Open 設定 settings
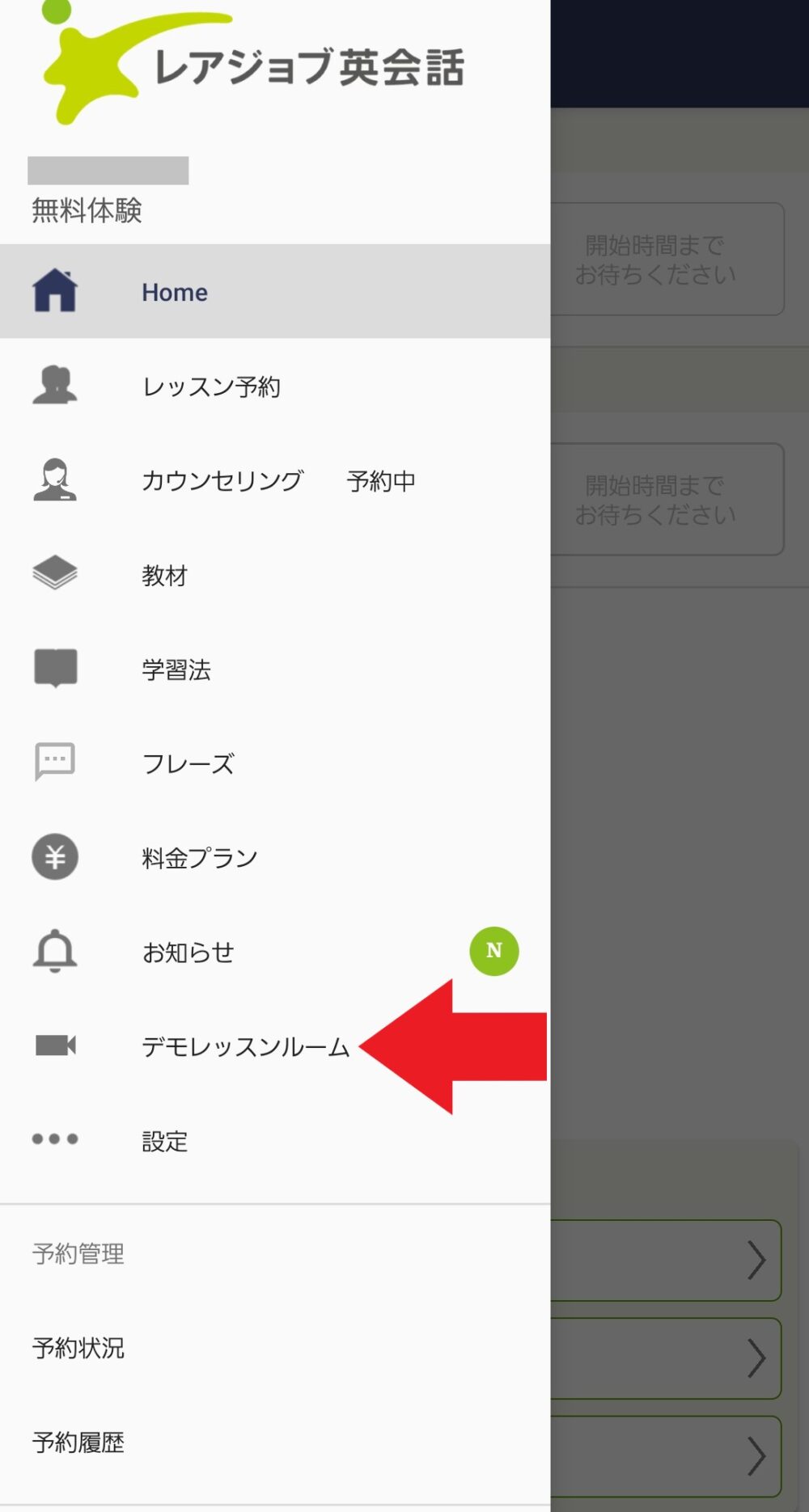Screen dimensions: 809x1512 click(x=275, y=1140)
